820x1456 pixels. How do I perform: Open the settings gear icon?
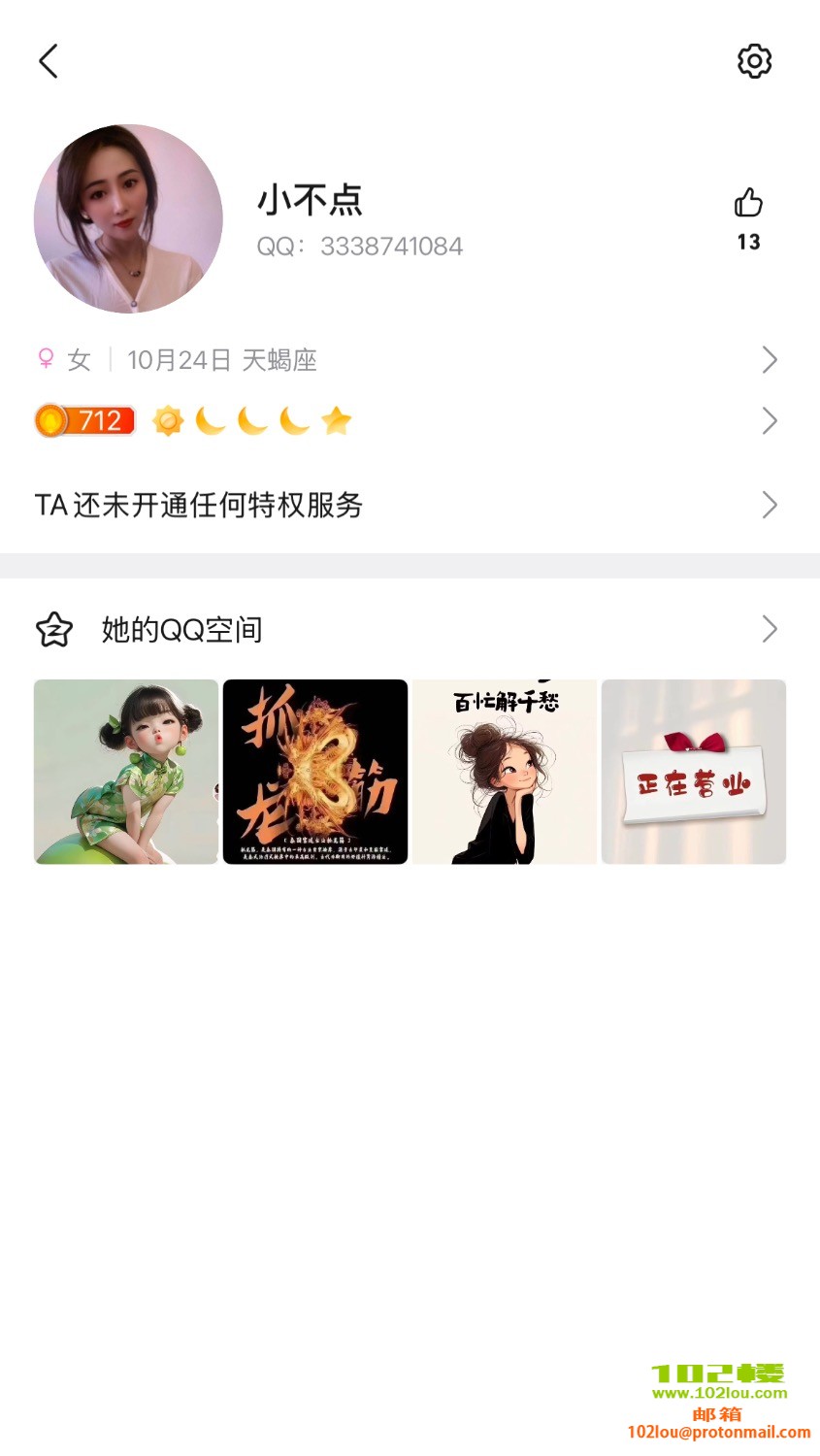pyautogui.click(x=754, y=61)
